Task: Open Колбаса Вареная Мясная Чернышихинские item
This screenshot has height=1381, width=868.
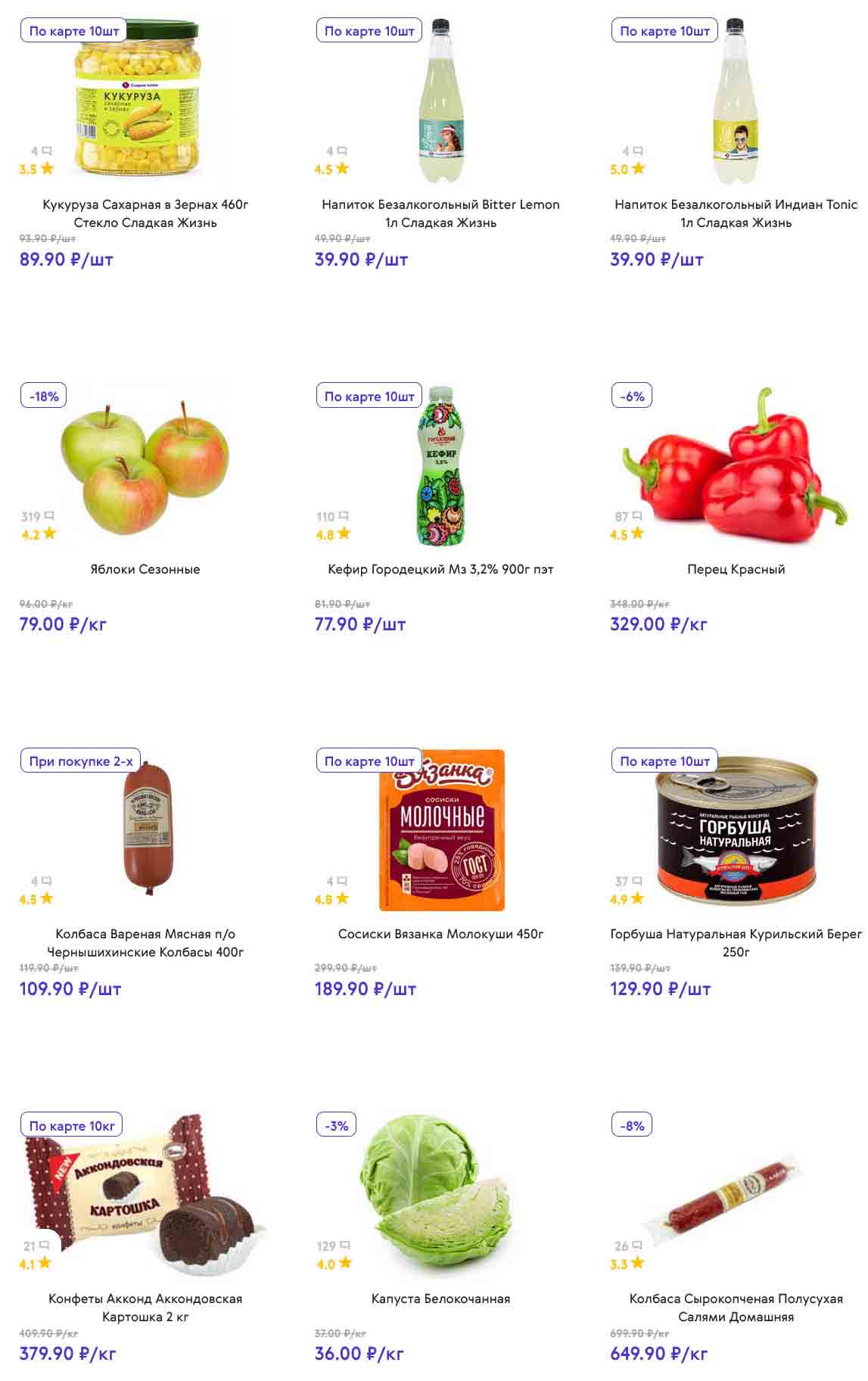Action: 145,943
